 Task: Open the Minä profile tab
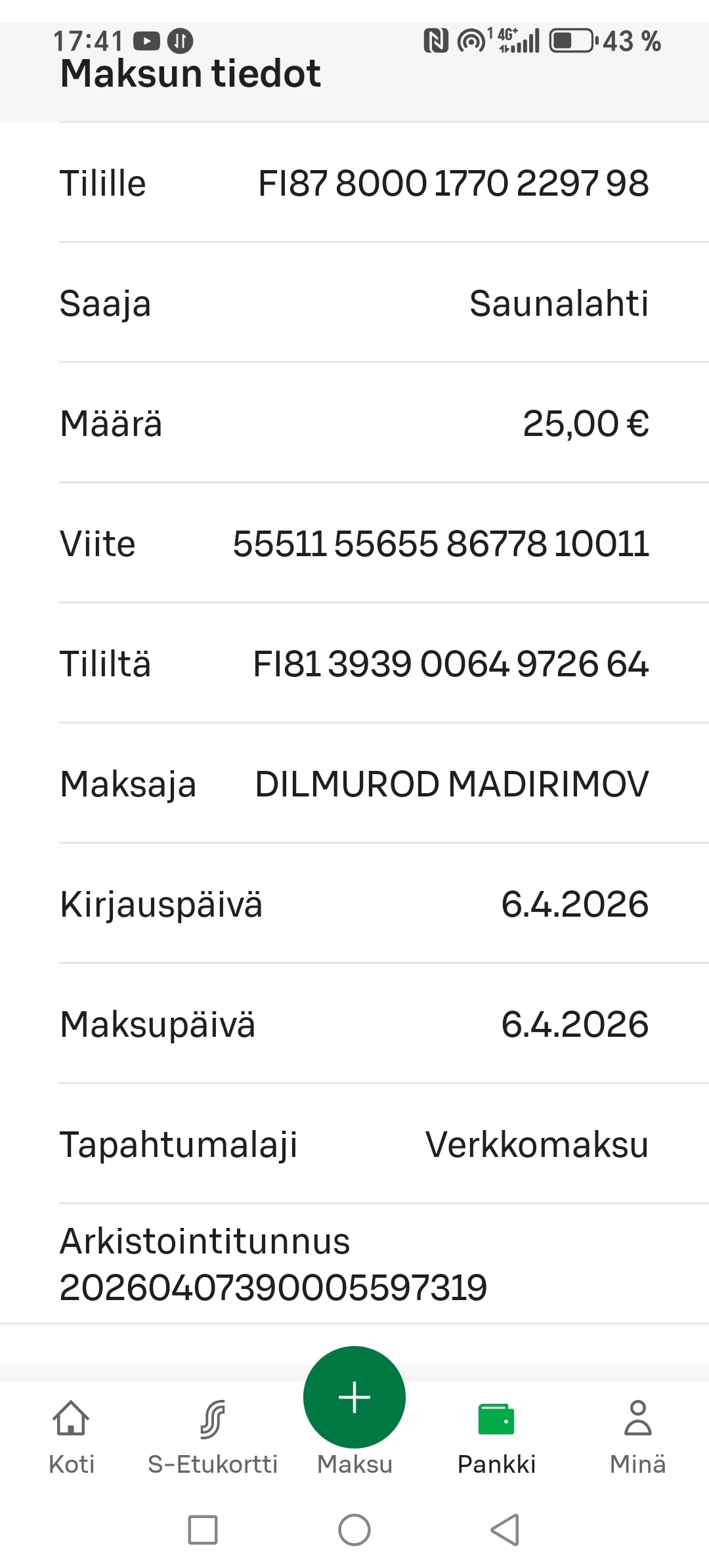[x=637, y=1435]
